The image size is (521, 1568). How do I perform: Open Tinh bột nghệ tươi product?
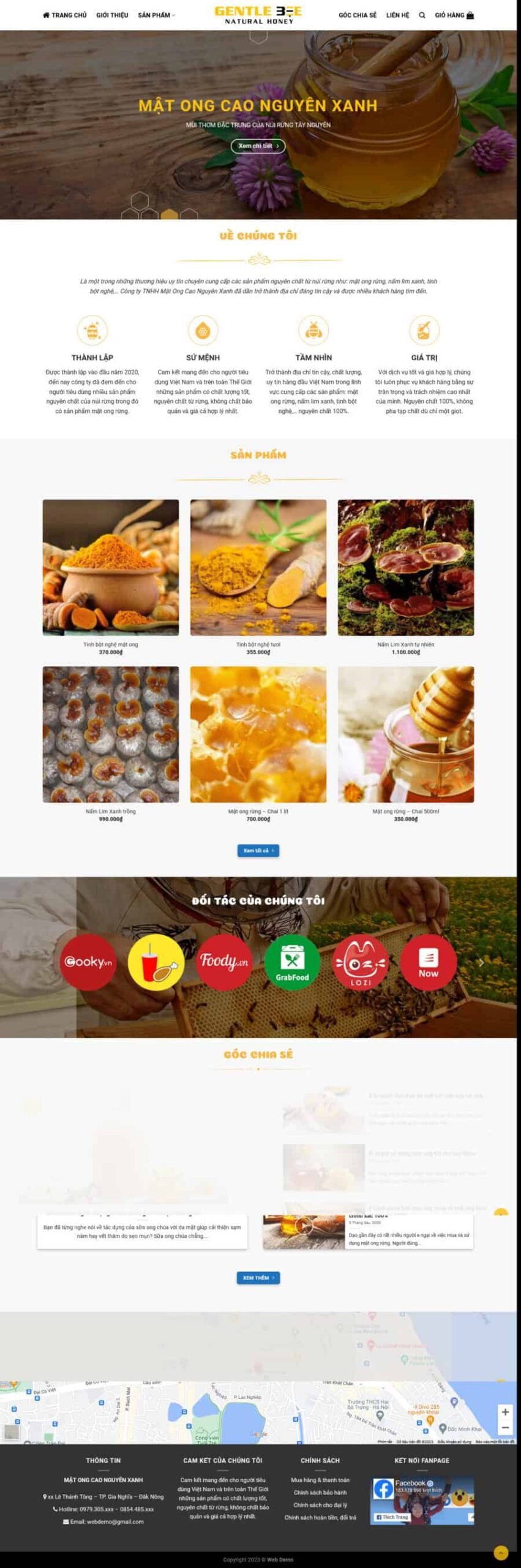click(258, 567)
